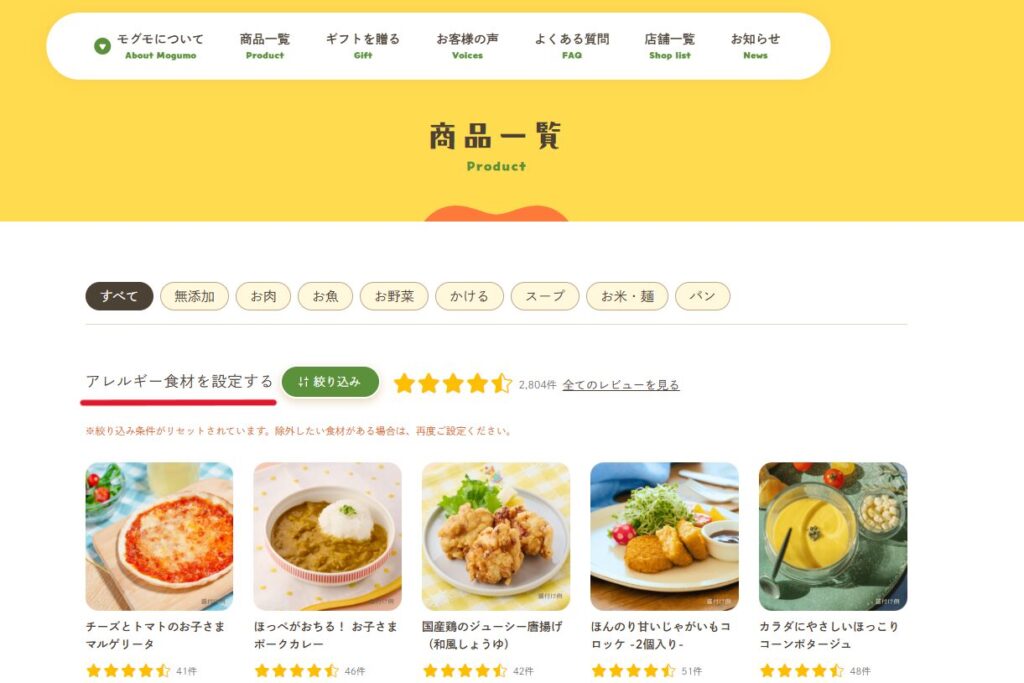Open ほんのり甘いじゃがいもコロッケ product
This screenshot has height=683, width=1024.
pyautogui.click(x=664, y=536)
